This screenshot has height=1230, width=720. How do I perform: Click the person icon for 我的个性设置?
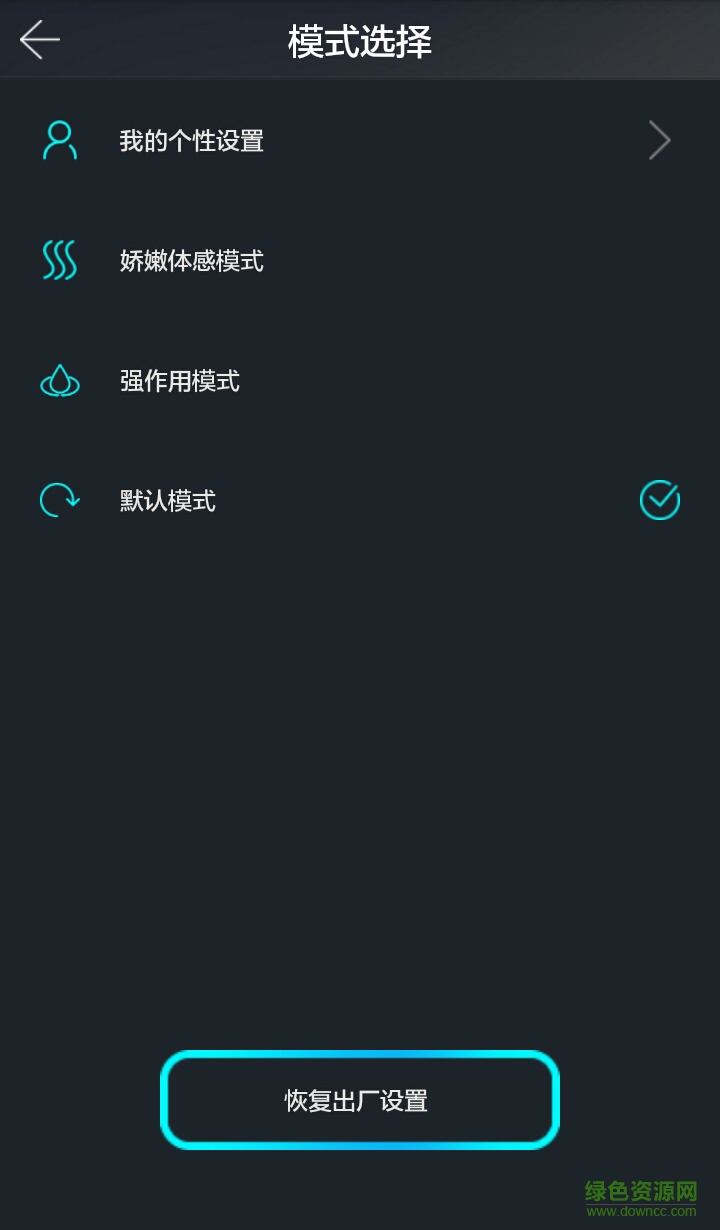[59, 140]
